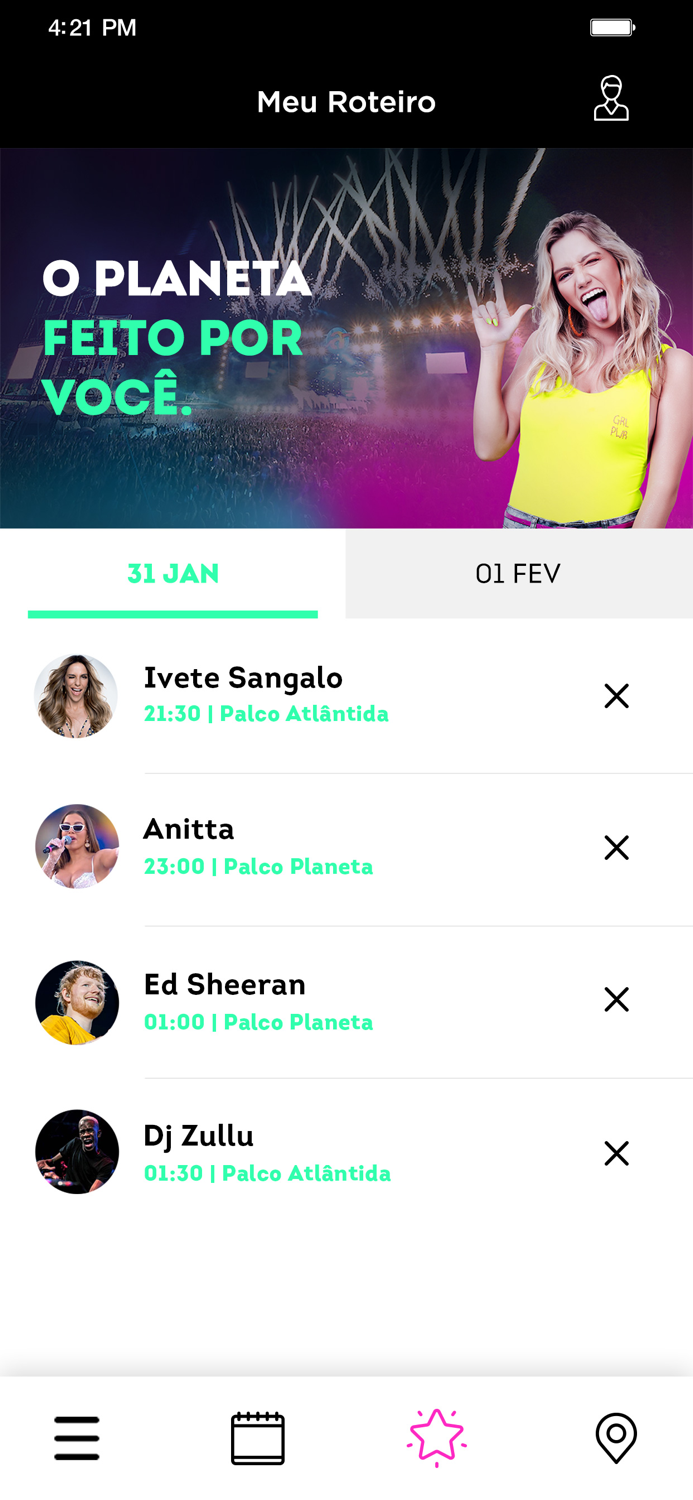
Task: Switch to the 01 FEV tab
Action: 518,574
